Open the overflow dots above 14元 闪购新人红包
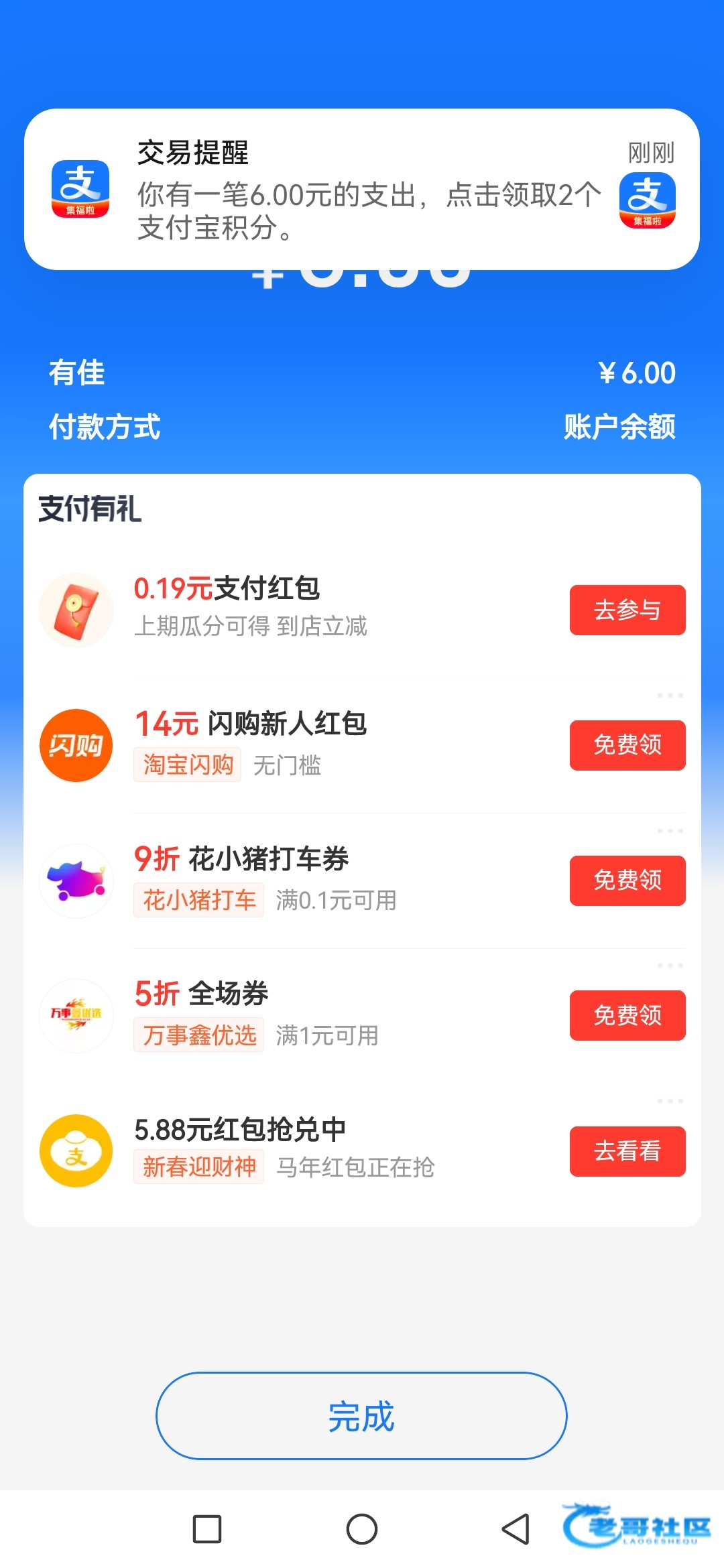 pos(670,696)
